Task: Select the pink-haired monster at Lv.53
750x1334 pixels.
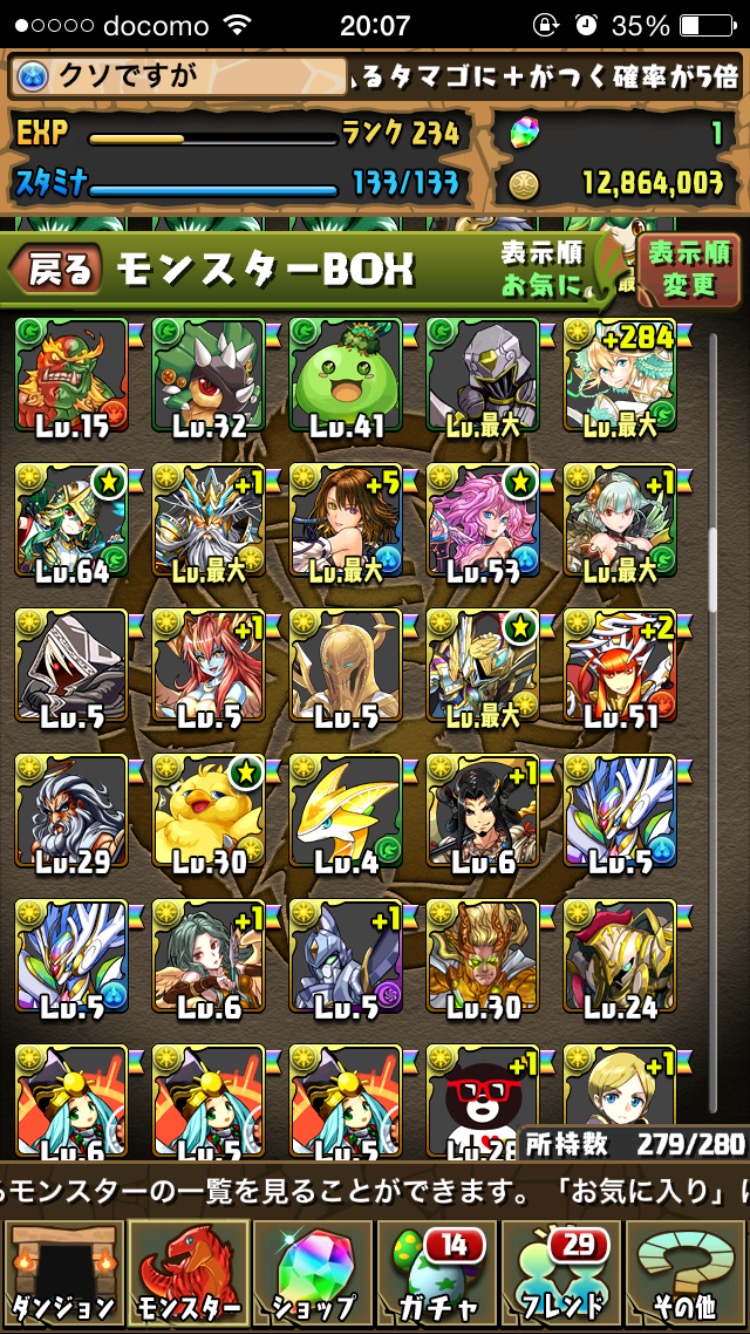Action: tap(483, 520)
